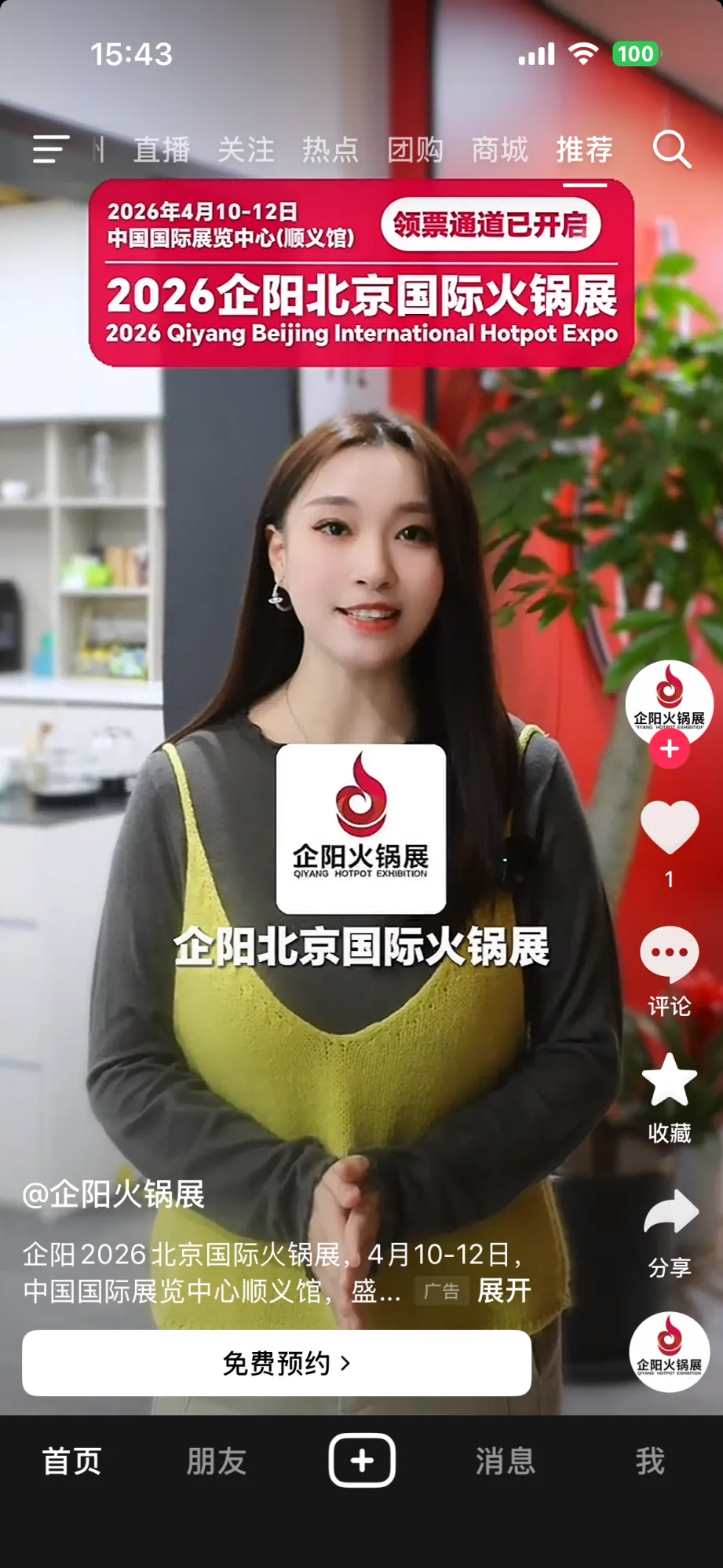Open the 消息 messages tab
Viewport: 723px width, 1568px height.
(x=506, y=1461)
